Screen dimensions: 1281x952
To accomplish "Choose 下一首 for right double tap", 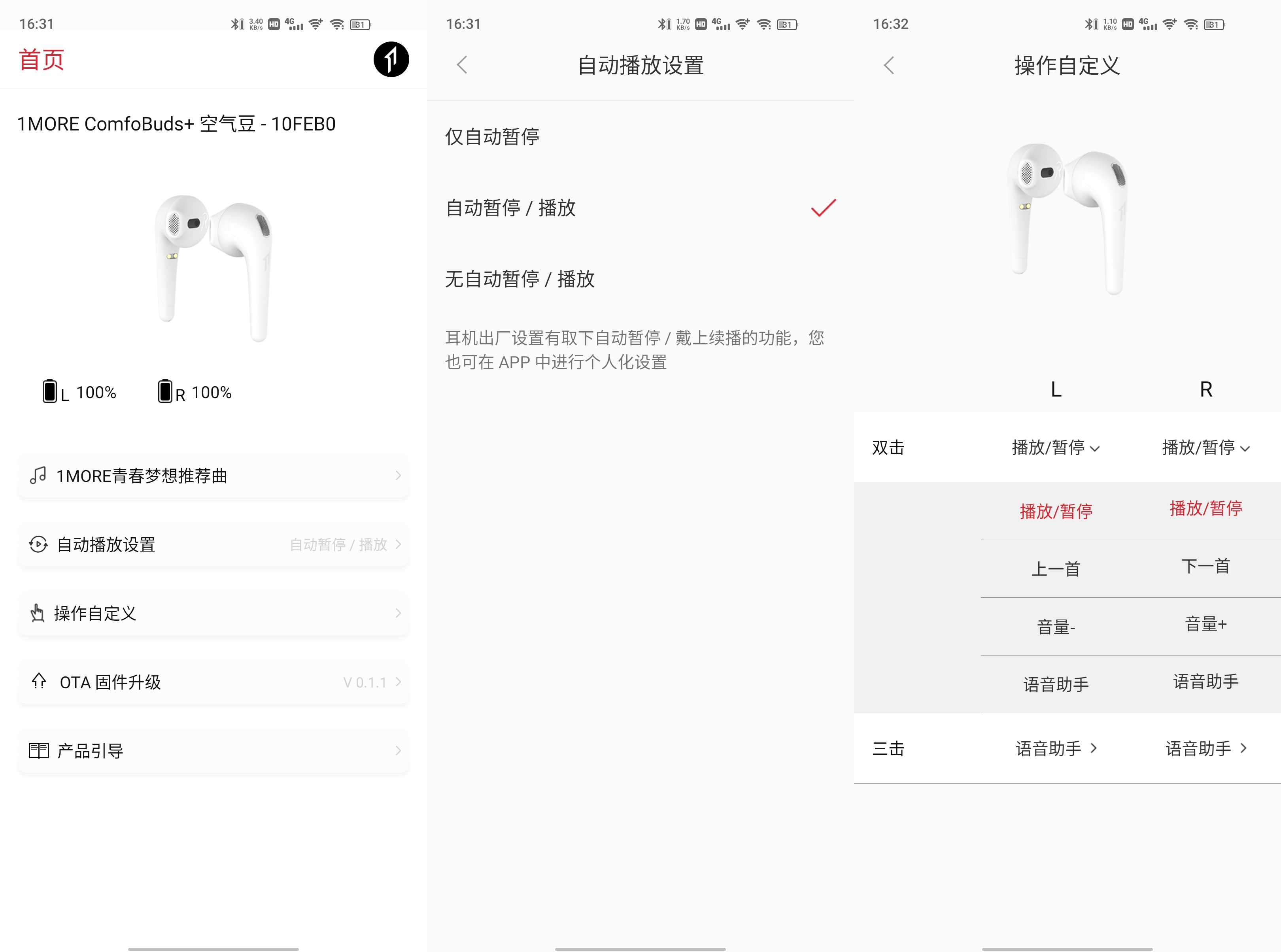I will (1205, 567).
